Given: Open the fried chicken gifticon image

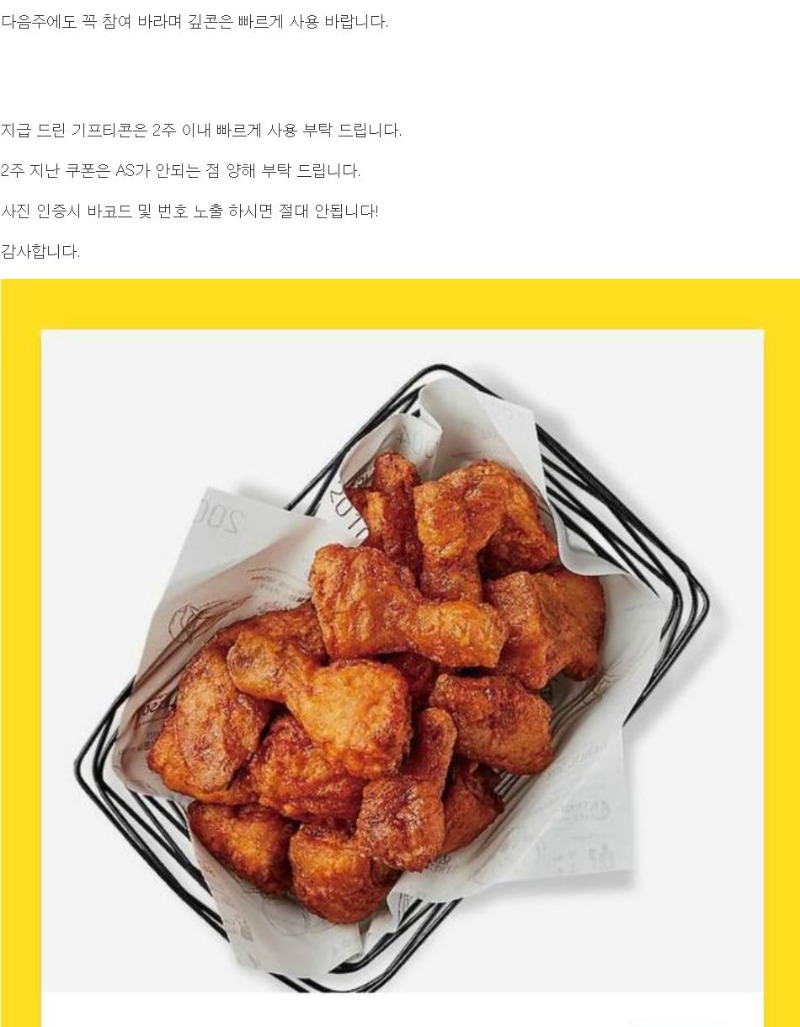Looking at the screenshot, I should tap(400, 660).
